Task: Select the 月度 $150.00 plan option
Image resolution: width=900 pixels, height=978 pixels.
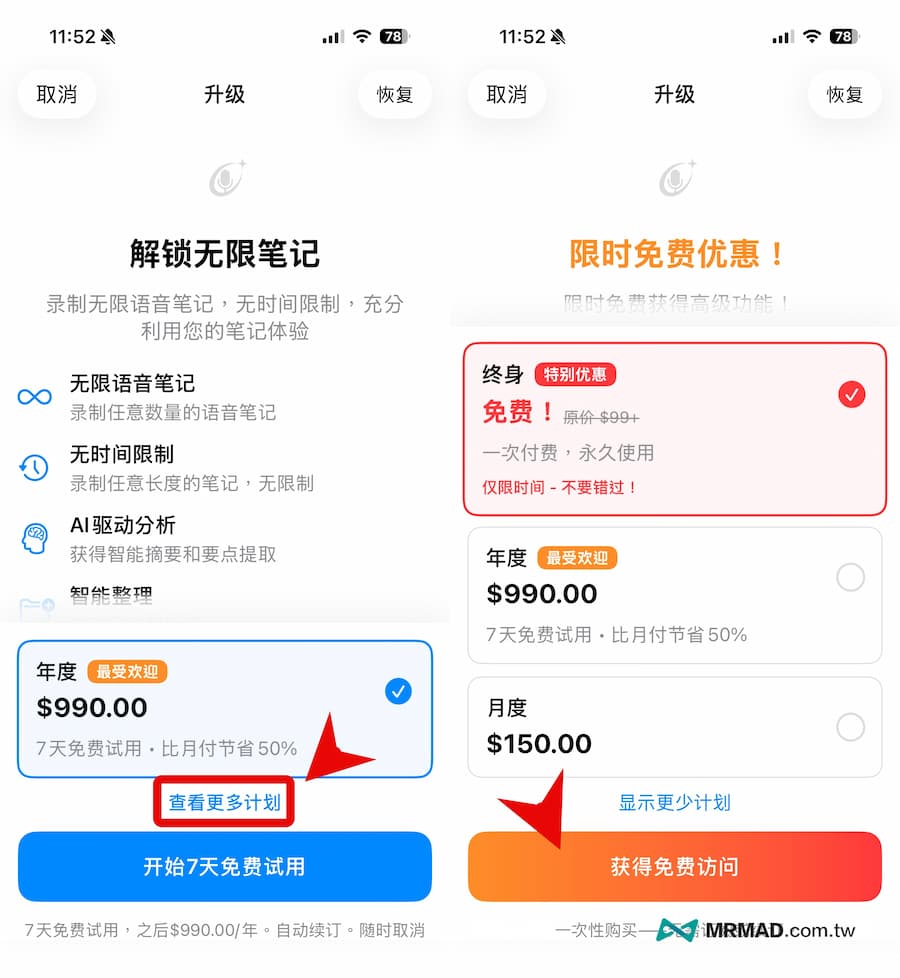Action: coord(675,727)
